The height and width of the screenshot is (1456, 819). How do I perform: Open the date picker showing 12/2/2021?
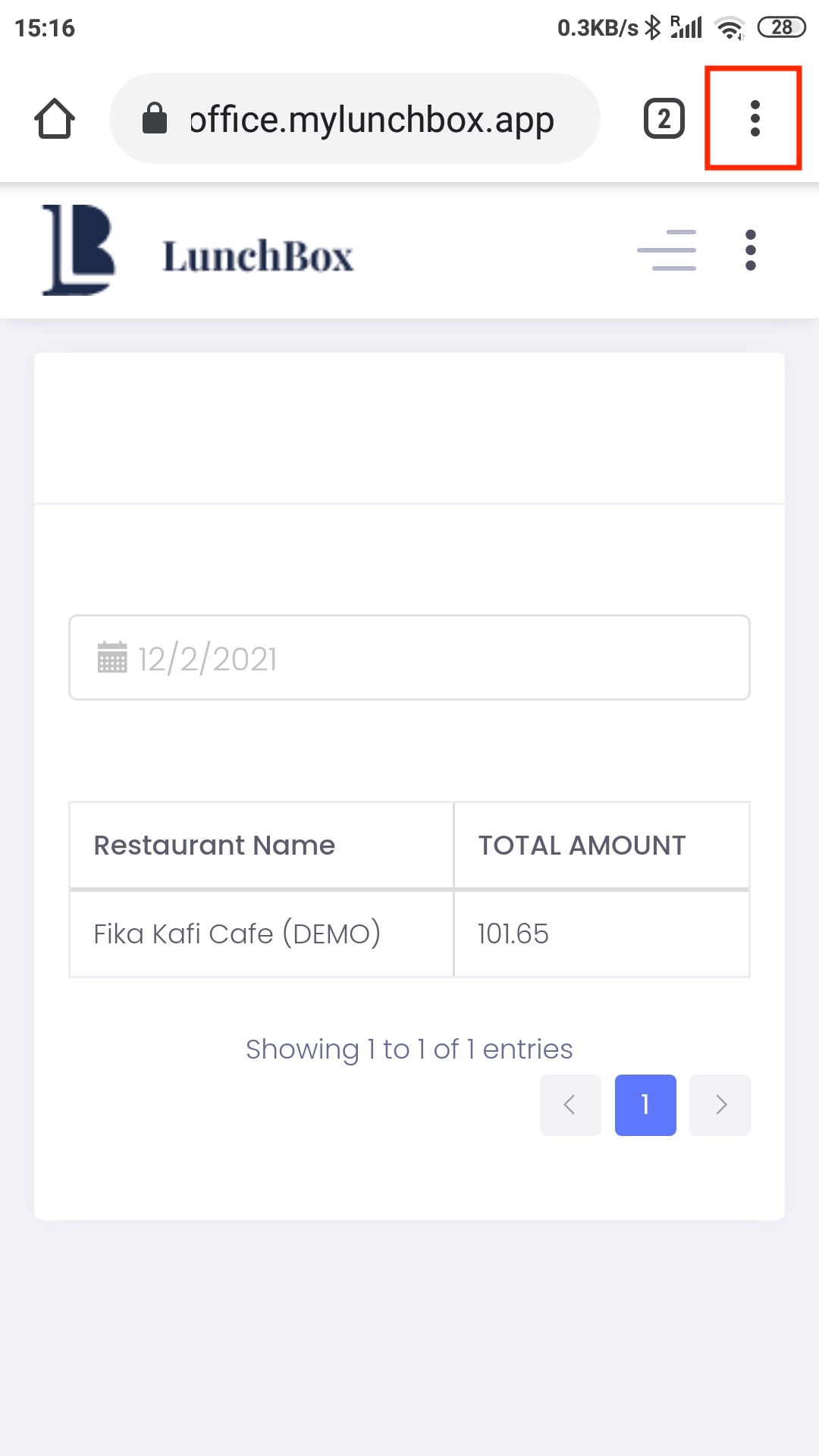(409, 657)
